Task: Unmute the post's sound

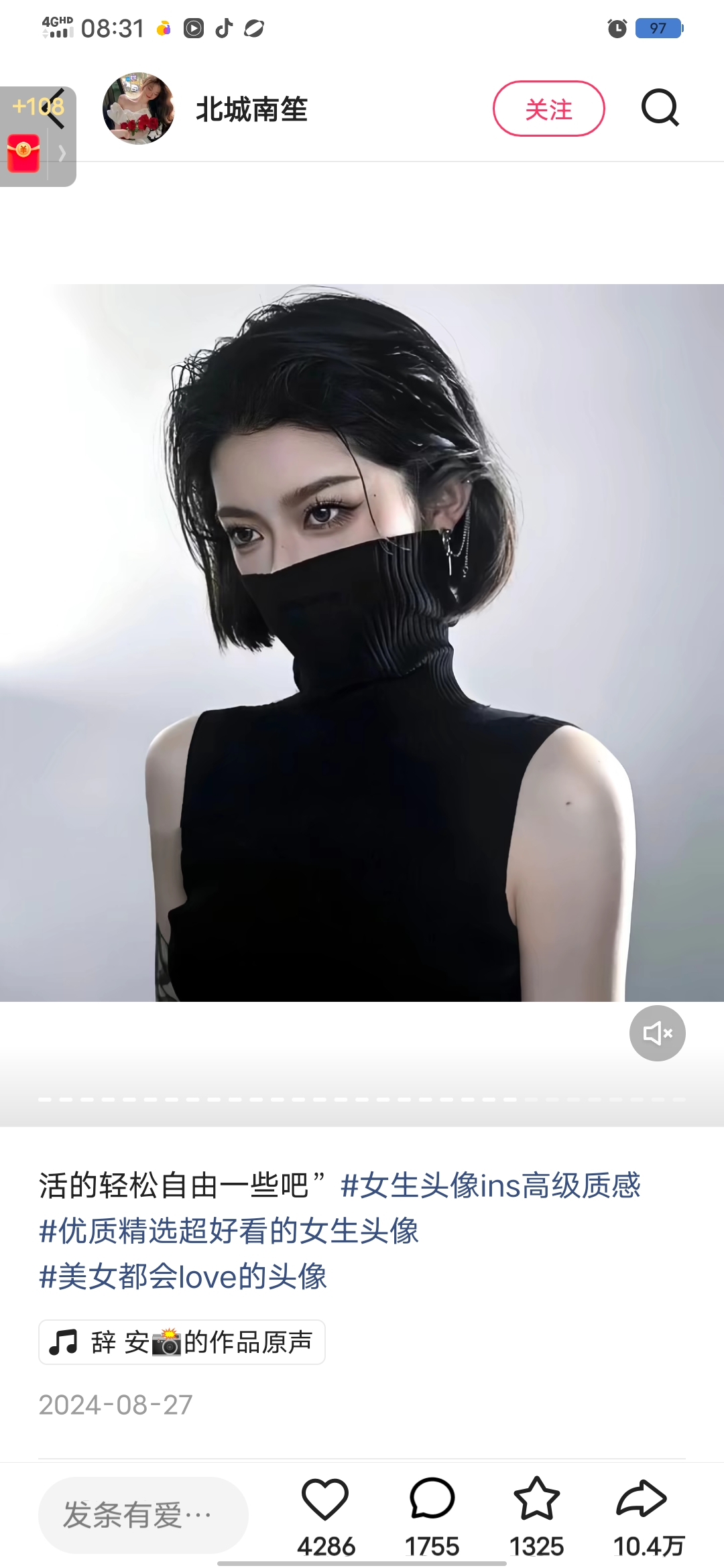Action: [x=657, y=1033]
